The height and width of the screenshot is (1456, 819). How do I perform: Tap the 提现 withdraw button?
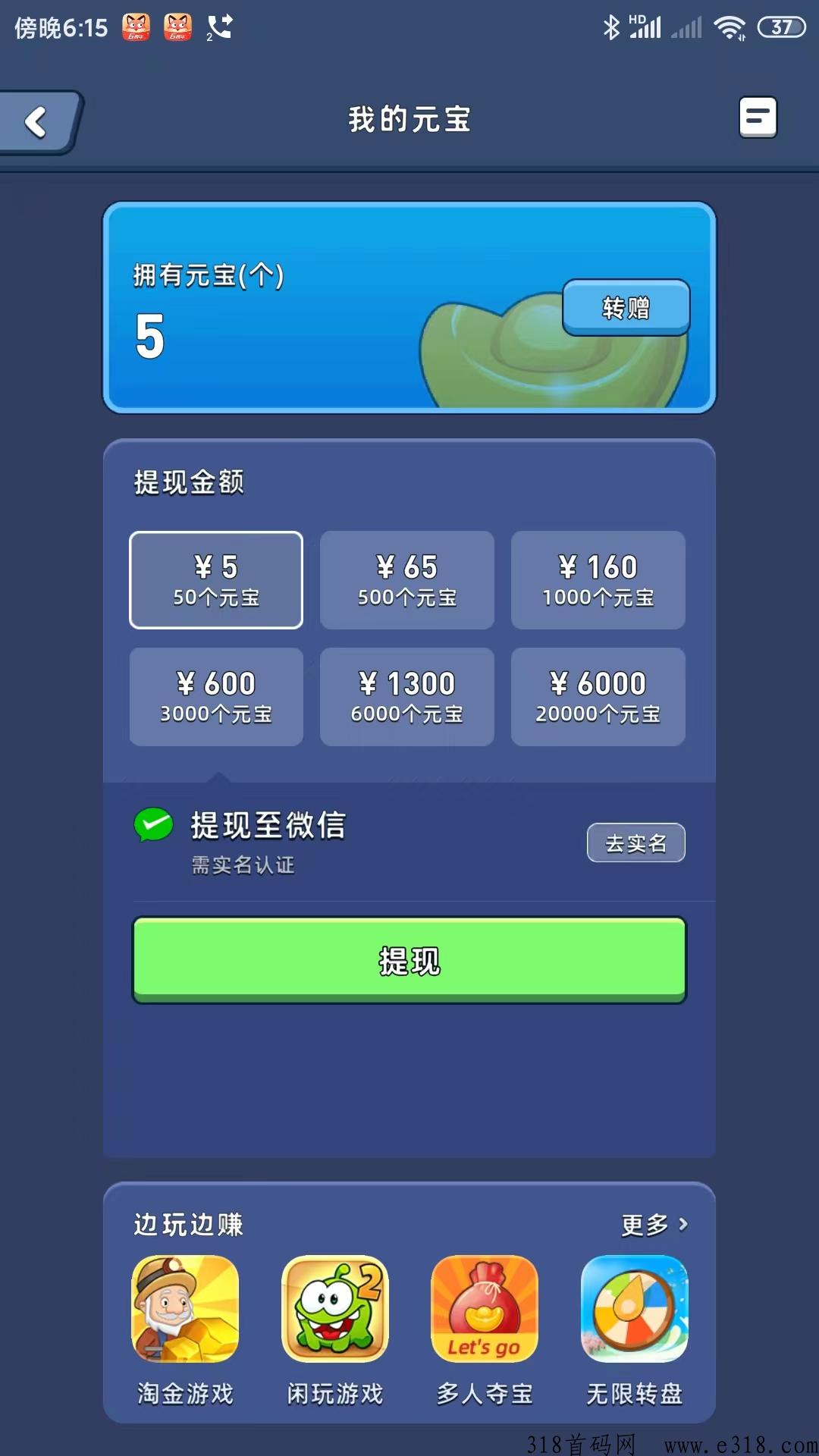(409, 960)
